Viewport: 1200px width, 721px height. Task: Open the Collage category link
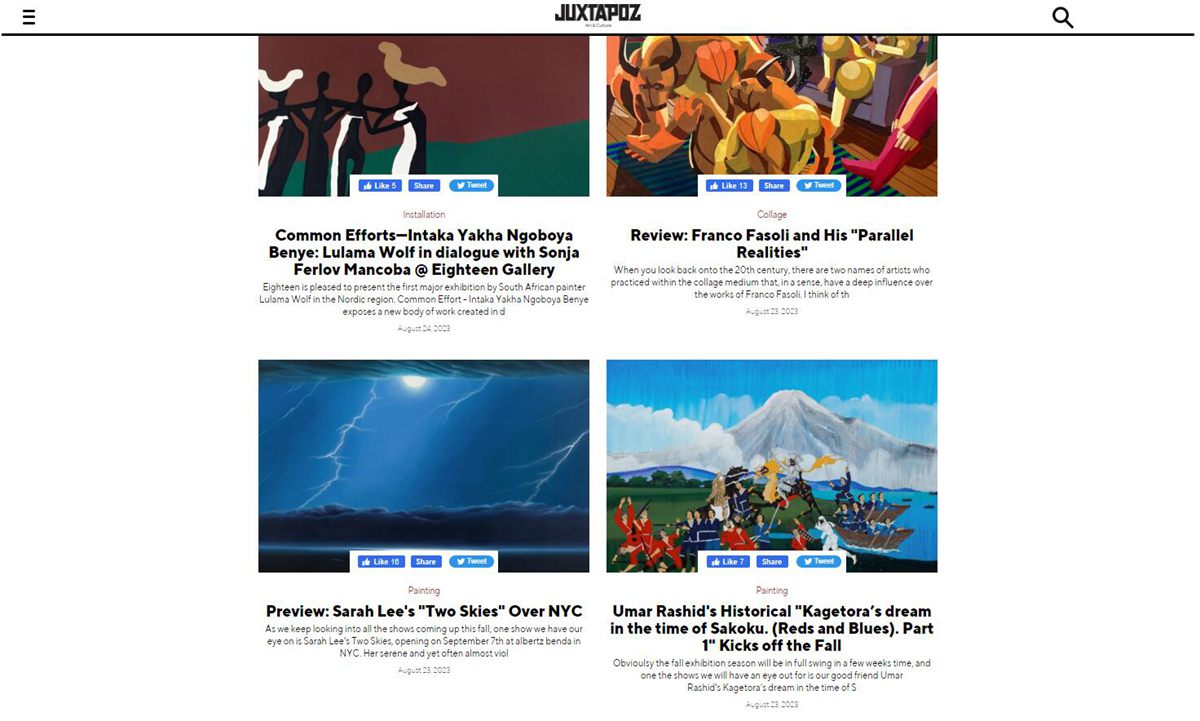tap(772, 214)
